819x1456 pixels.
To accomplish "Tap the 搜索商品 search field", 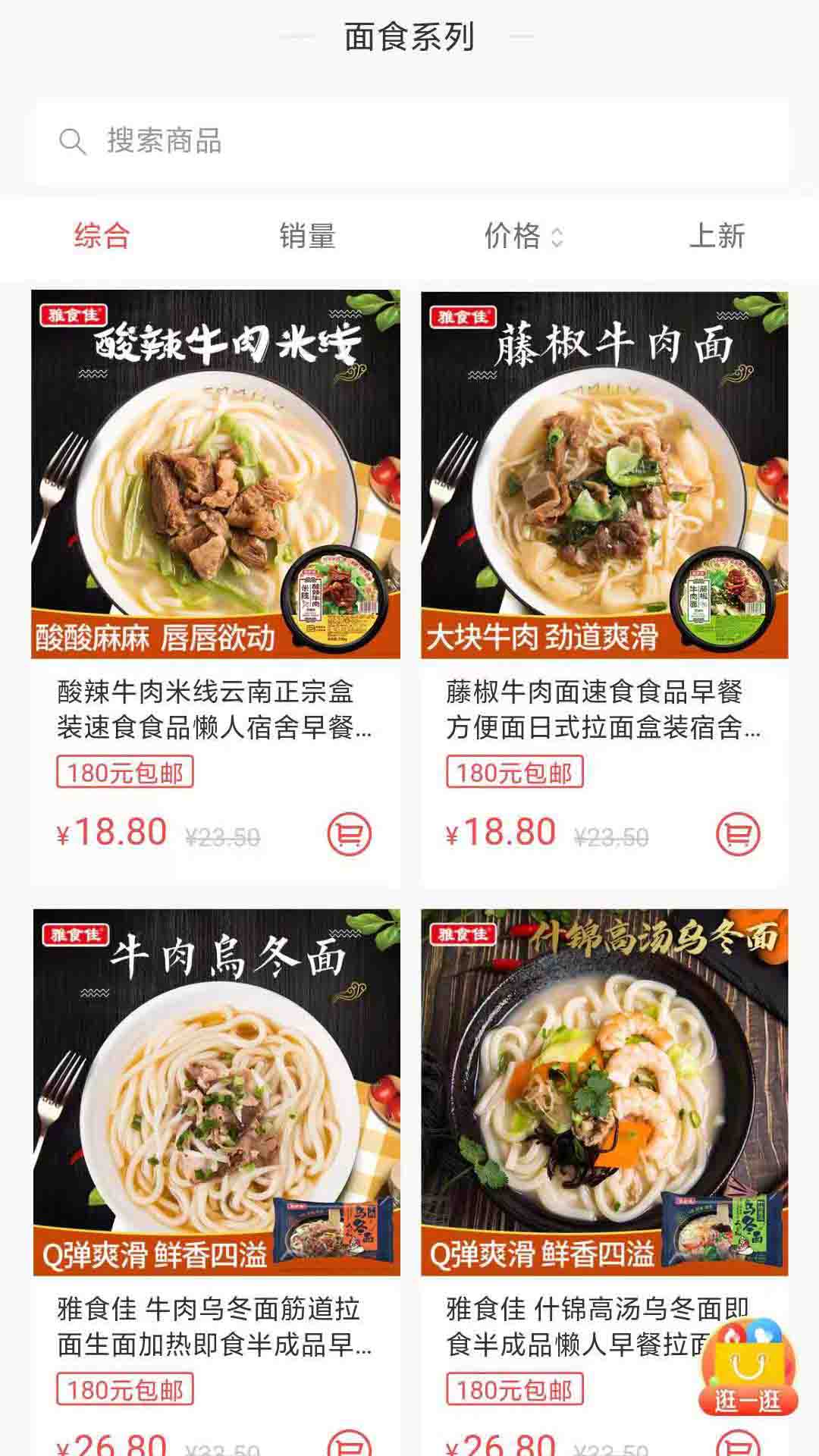I will point(409,141).
